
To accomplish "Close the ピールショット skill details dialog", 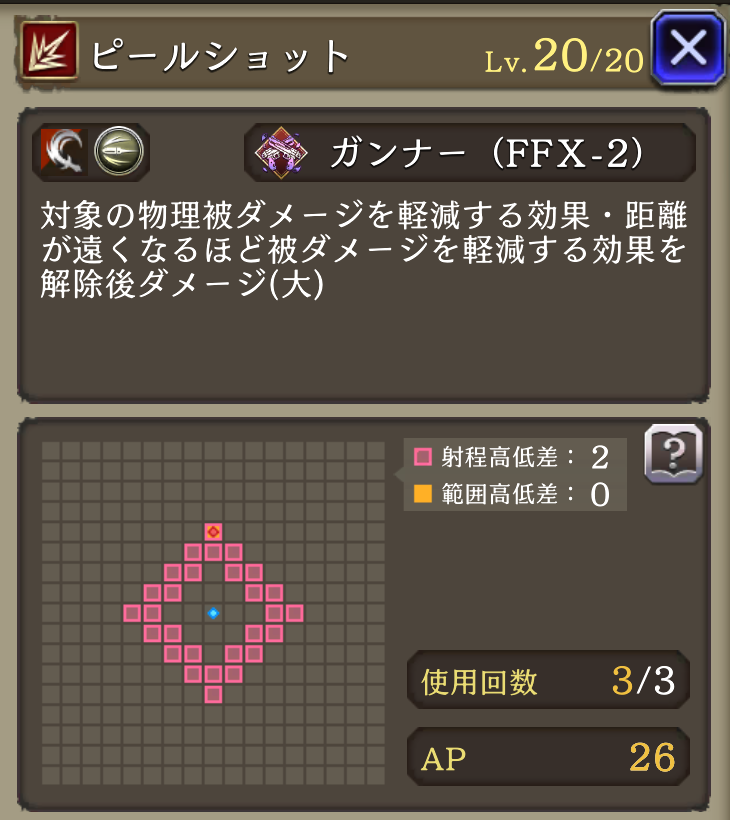I will (x=687, y=47).
